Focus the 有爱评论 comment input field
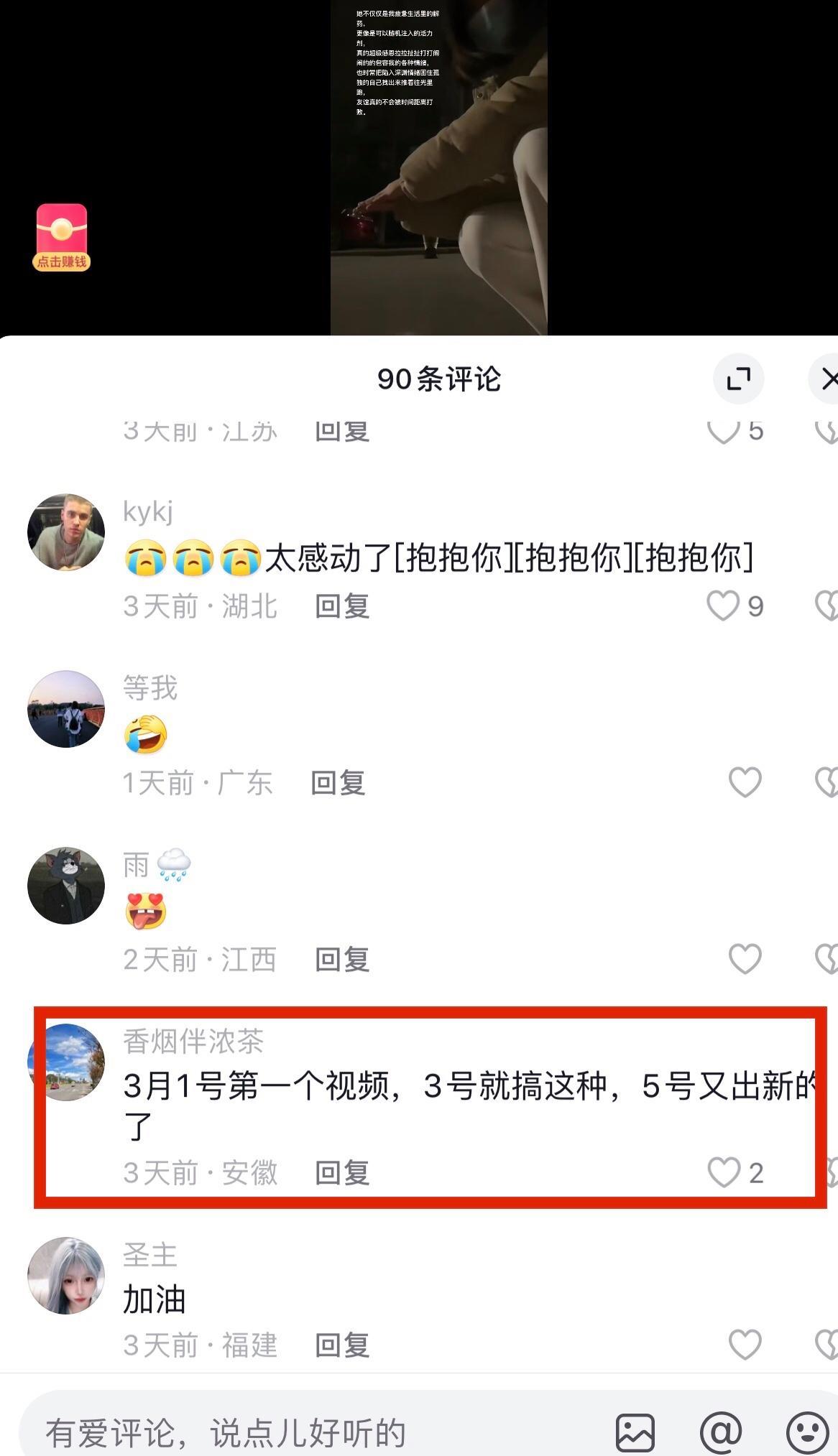The image size is (838, 1456). pos(287,1432)
